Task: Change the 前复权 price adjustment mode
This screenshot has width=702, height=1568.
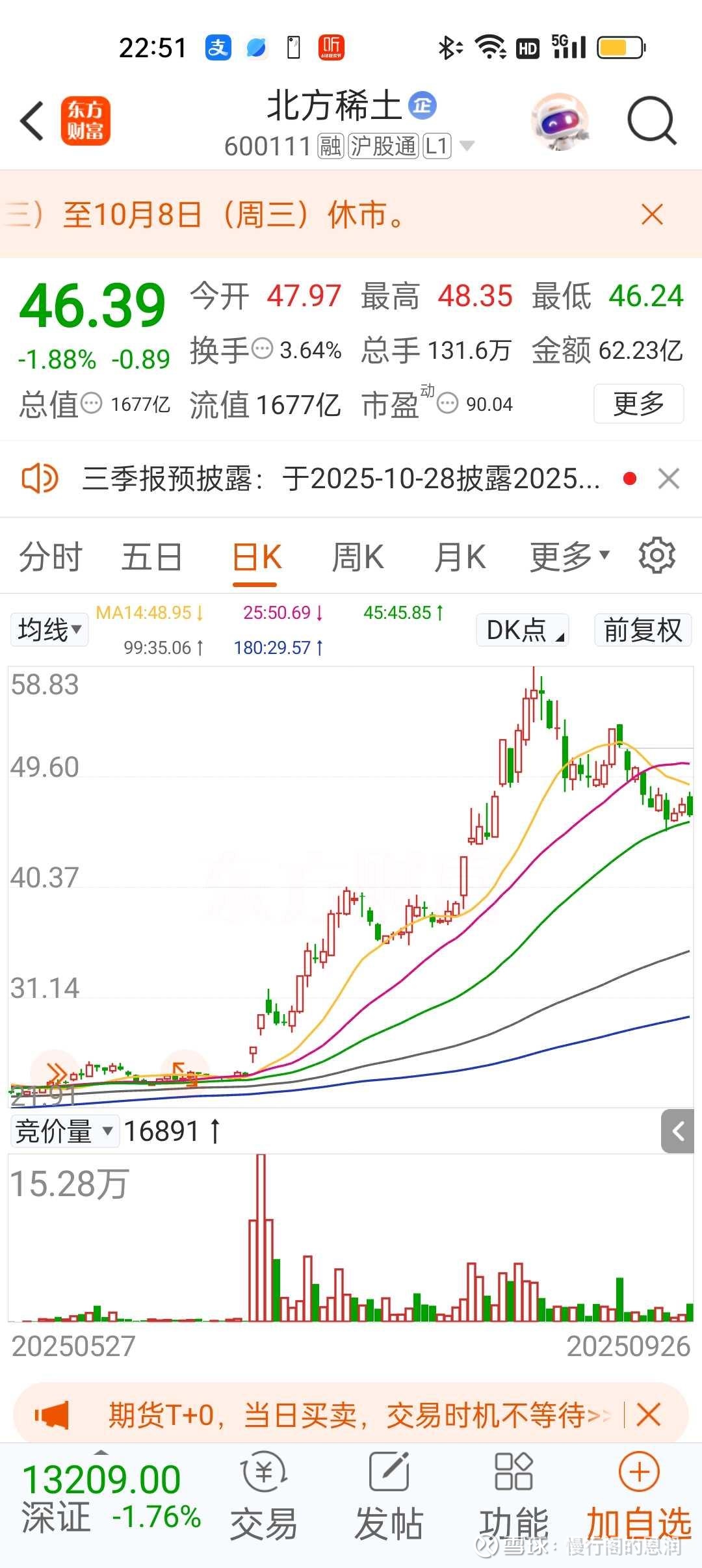Action: click(642, 630)
